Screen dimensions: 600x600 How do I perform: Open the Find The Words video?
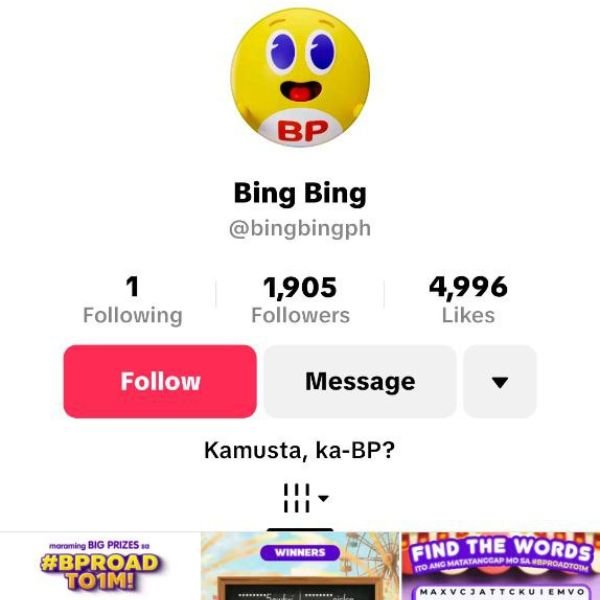[500, 566]
